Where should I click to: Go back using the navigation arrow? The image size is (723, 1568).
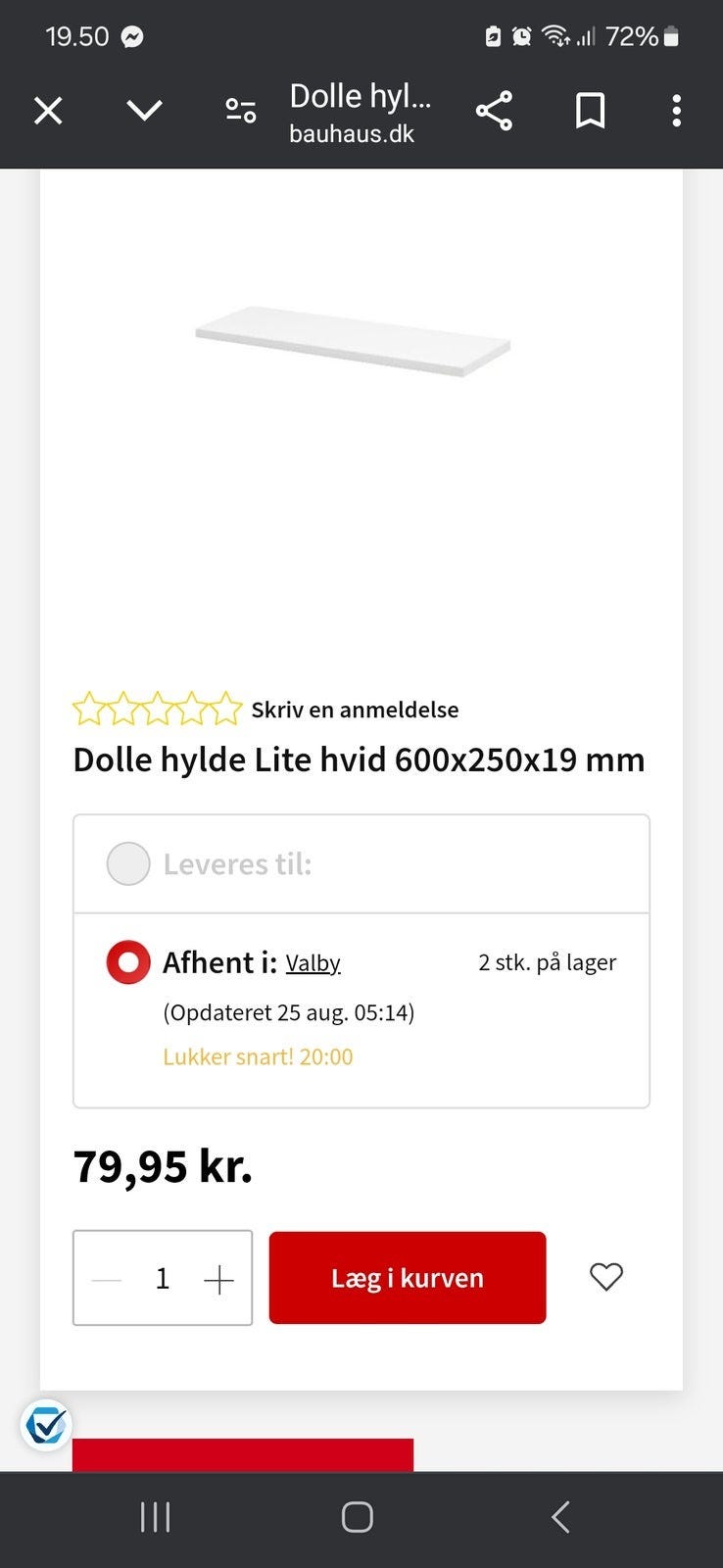559,1515
